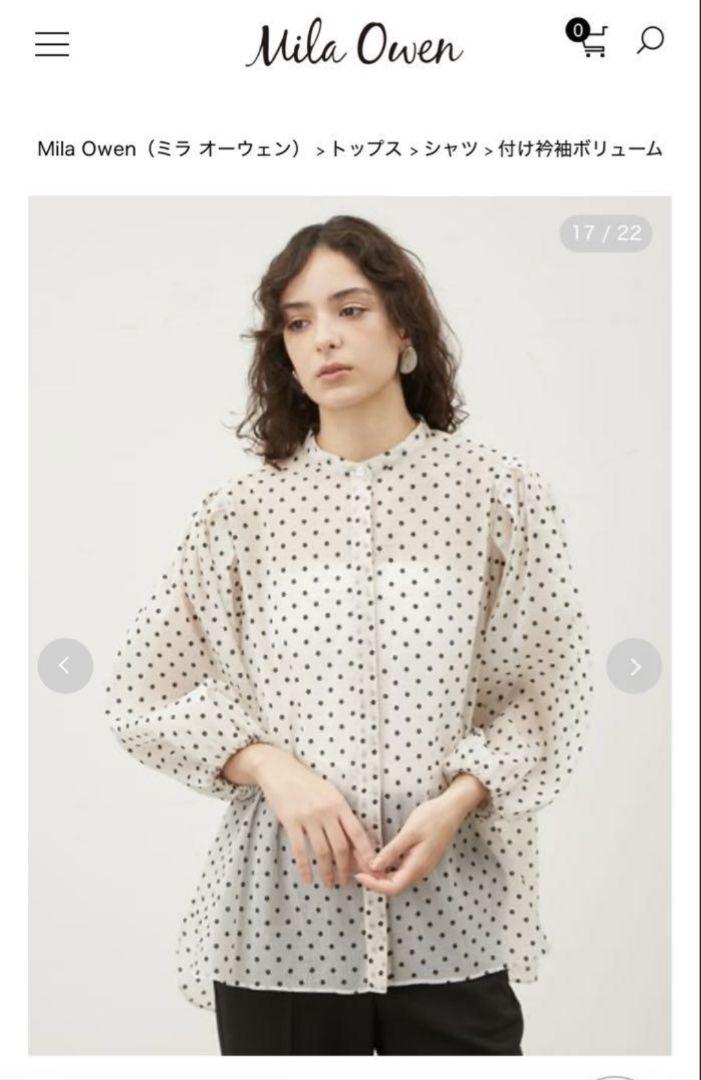Screen dimensions: 701x1080
Task: Open the トップス breadcrumb link
Action: 366,149
